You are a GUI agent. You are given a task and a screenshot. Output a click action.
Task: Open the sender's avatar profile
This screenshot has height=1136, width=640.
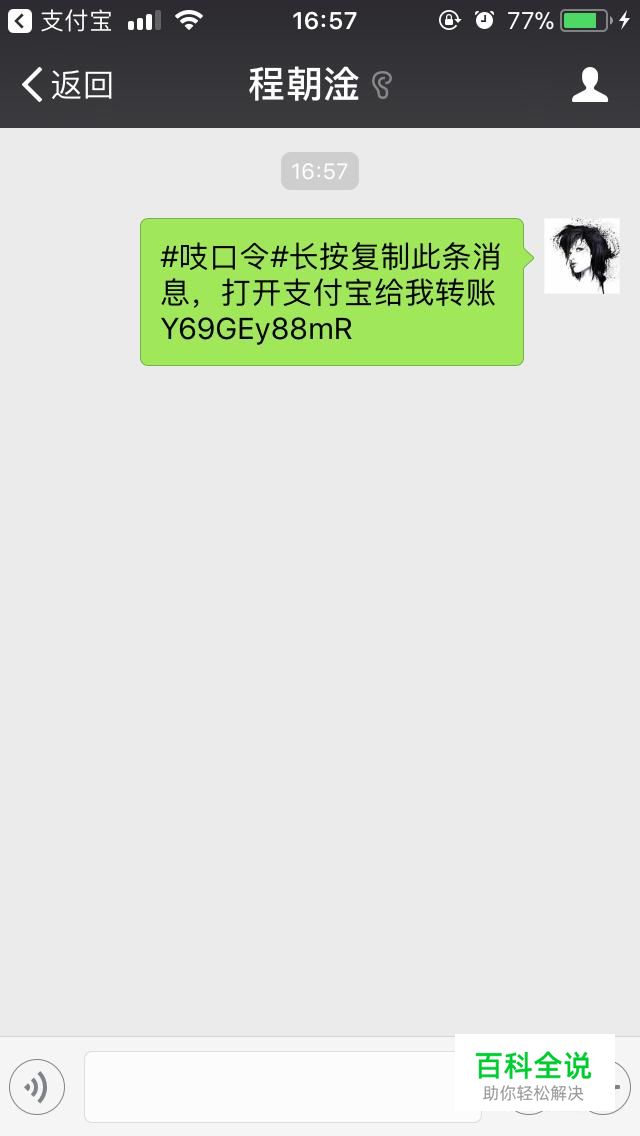581,256
